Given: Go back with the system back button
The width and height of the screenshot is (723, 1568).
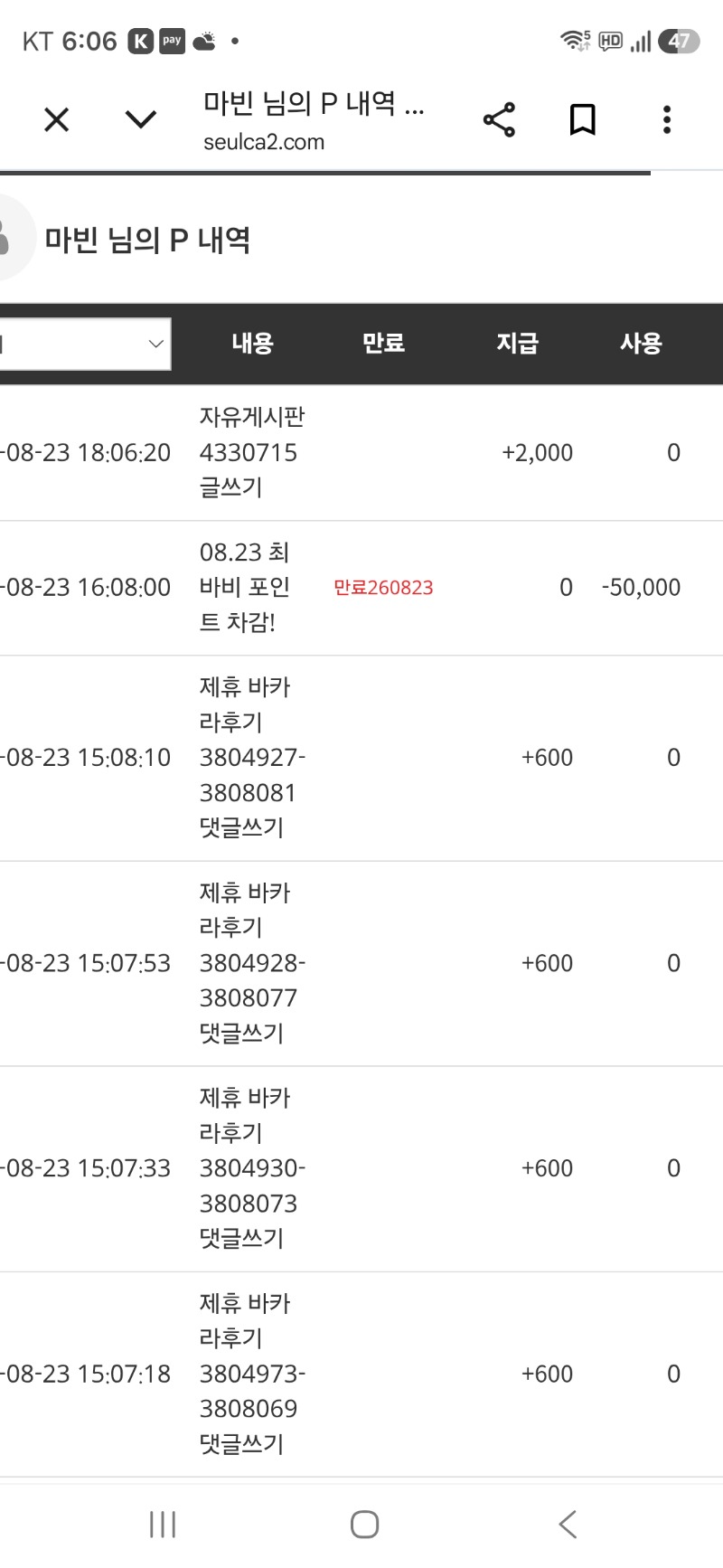Looking at the screenshot, I should (x=568, y=1525).
